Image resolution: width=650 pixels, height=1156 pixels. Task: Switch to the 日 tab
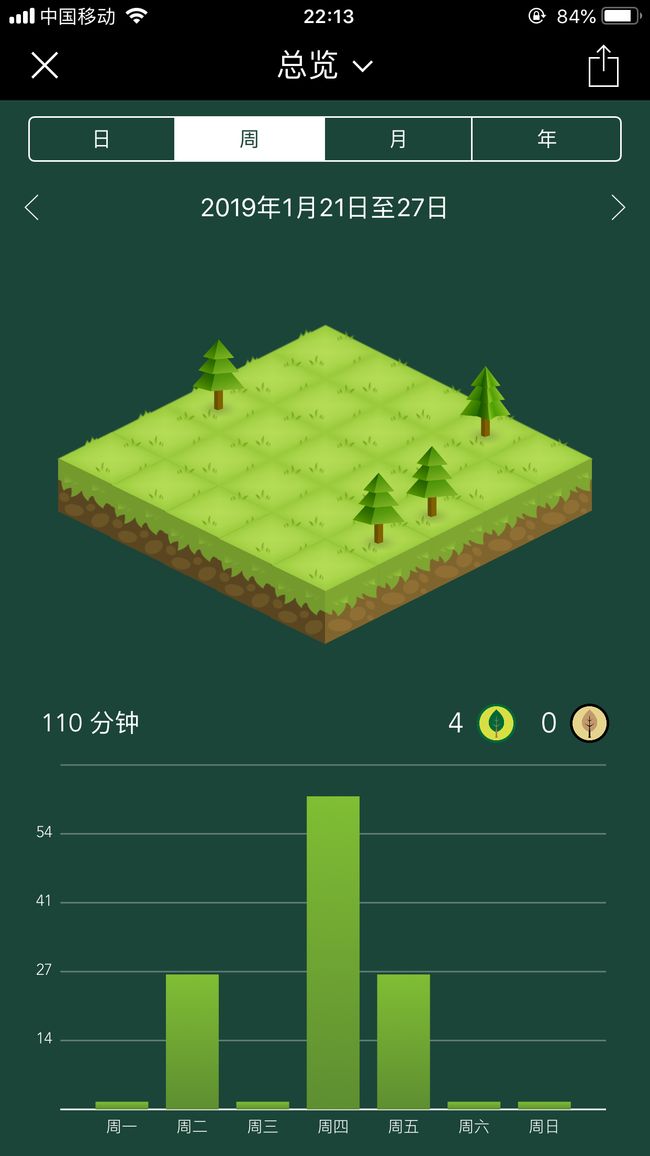[102, 139]
